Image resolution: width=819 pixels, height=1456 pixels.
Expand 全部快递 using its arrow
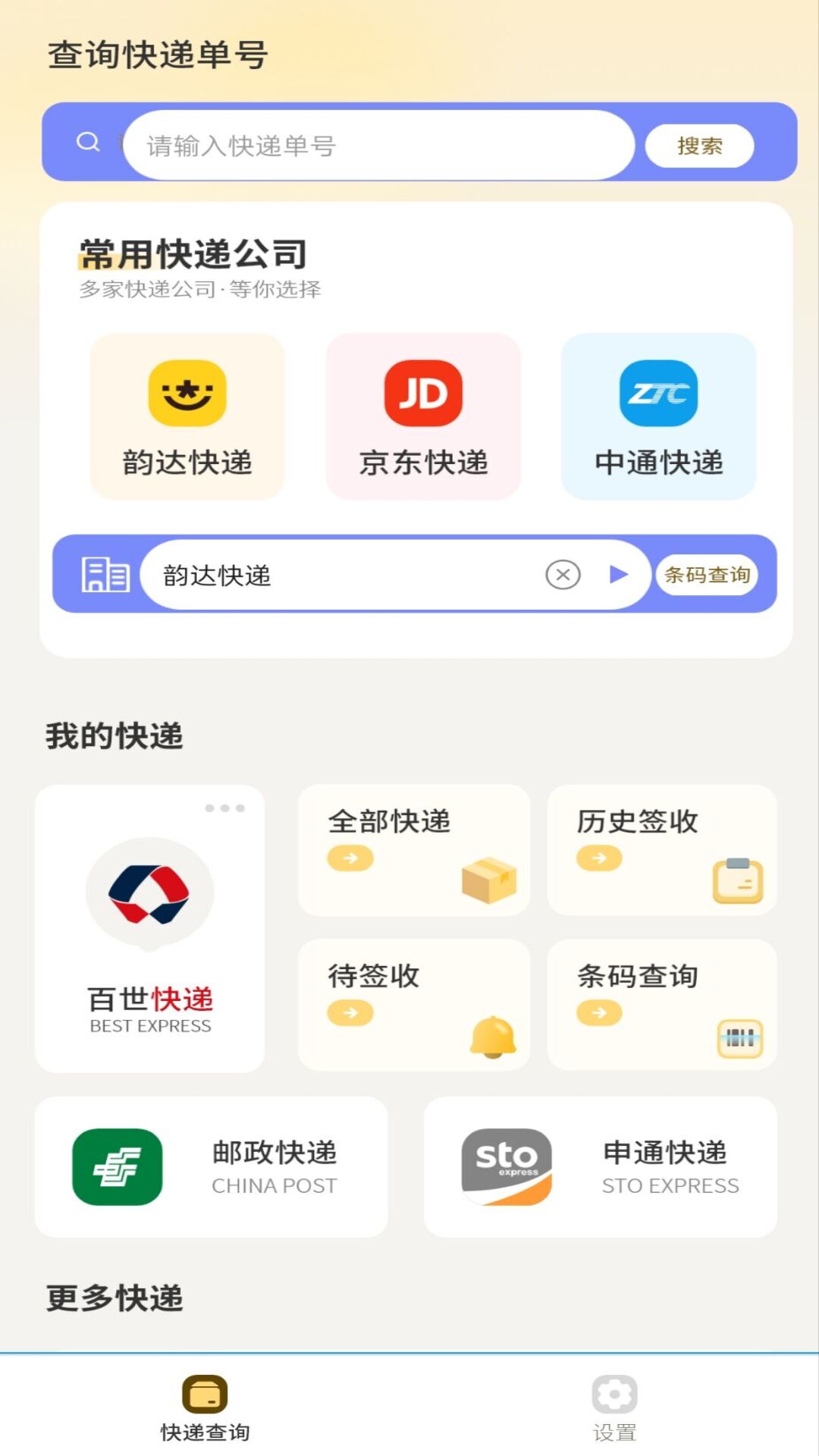tap(350, 858)
